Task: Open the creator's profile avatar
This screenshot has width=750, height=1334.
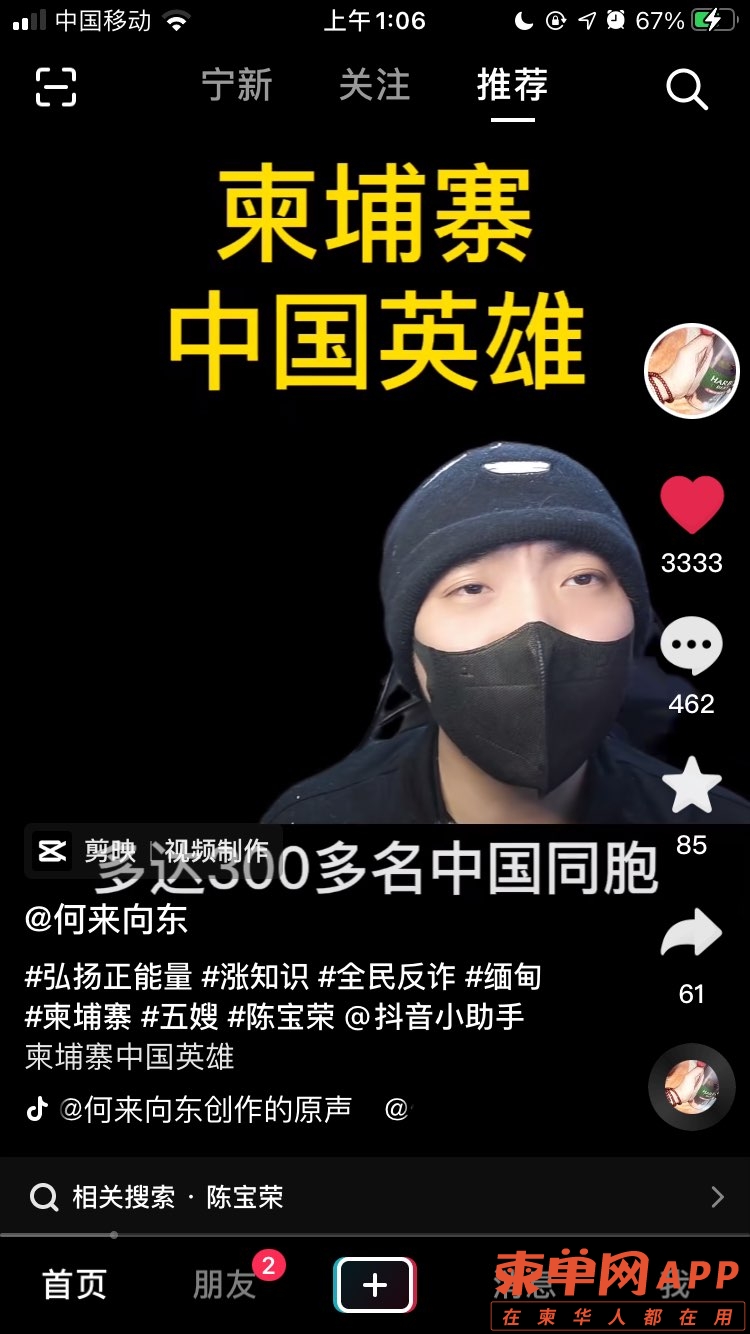Action: click(x=691, y=371)
